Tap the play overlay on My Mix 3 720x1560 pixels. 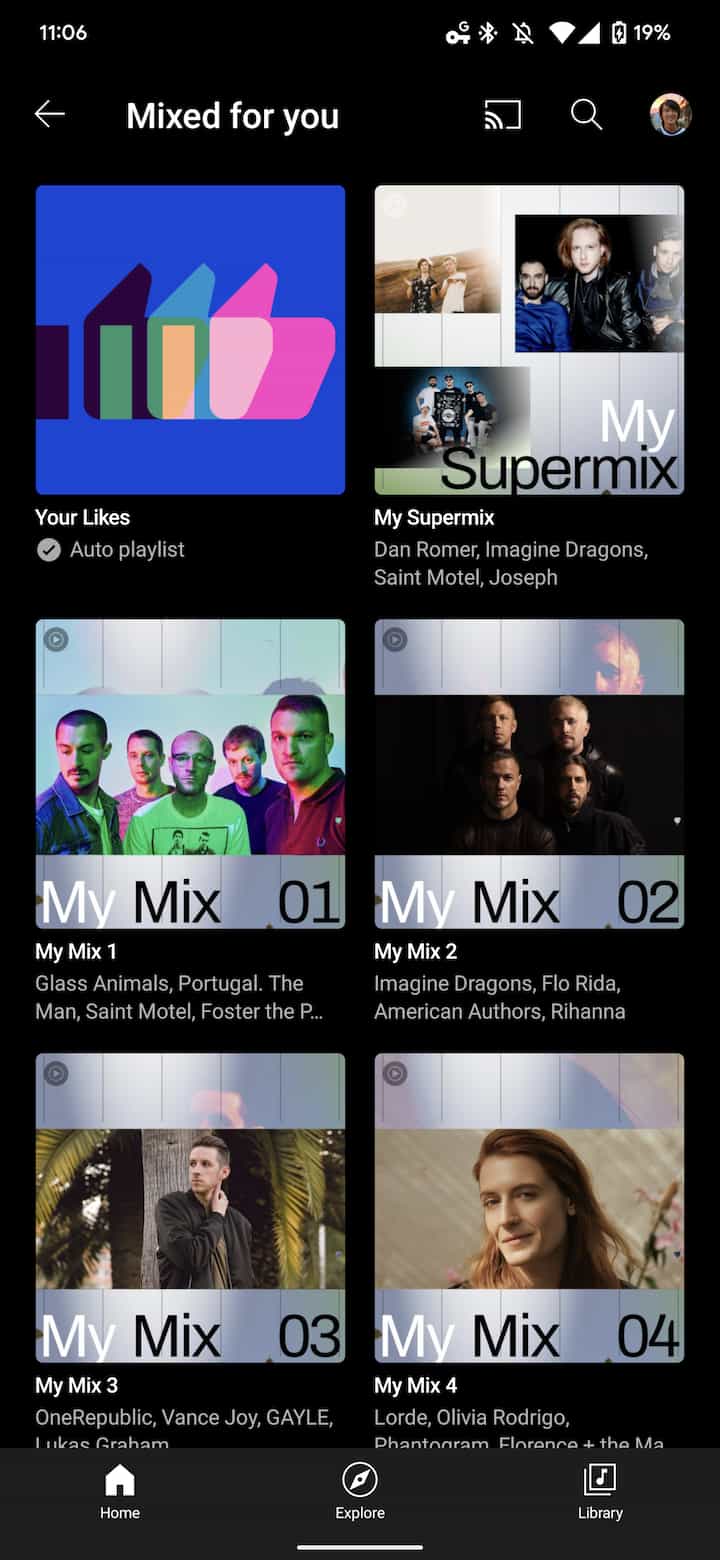56,1072
